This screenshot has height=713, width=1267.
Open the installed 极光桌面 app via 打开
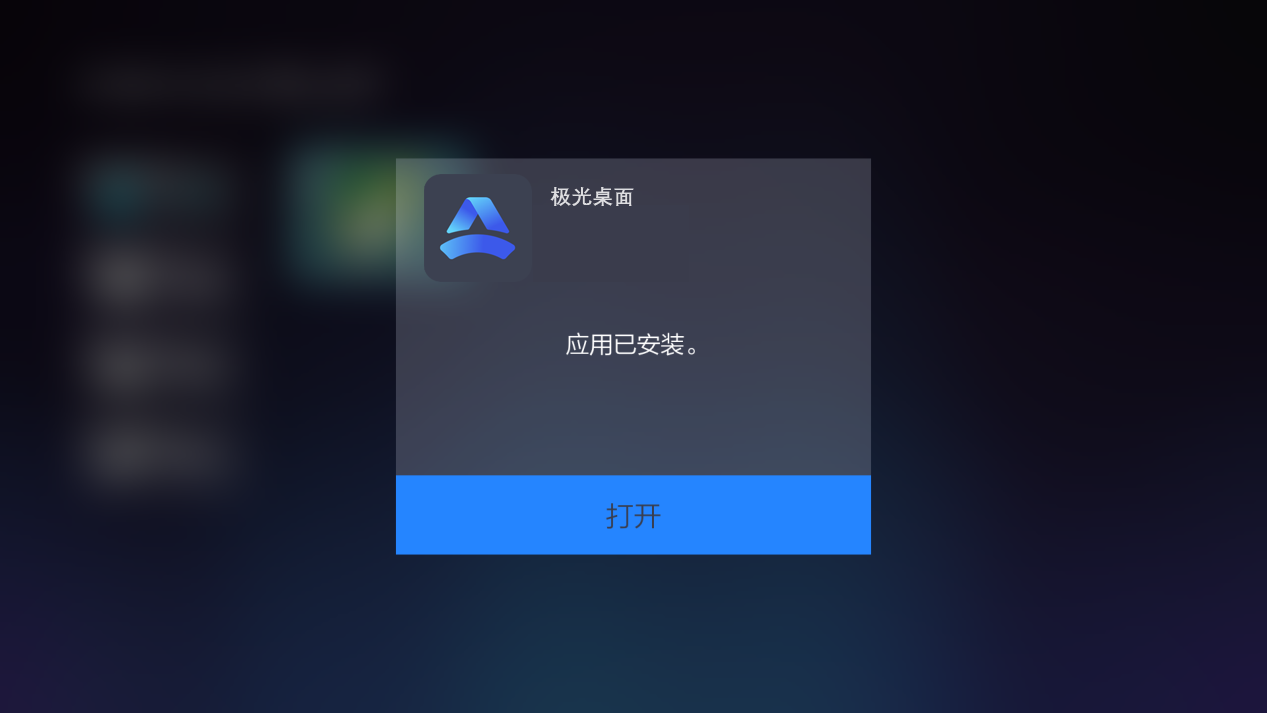(x=633, y=515)
